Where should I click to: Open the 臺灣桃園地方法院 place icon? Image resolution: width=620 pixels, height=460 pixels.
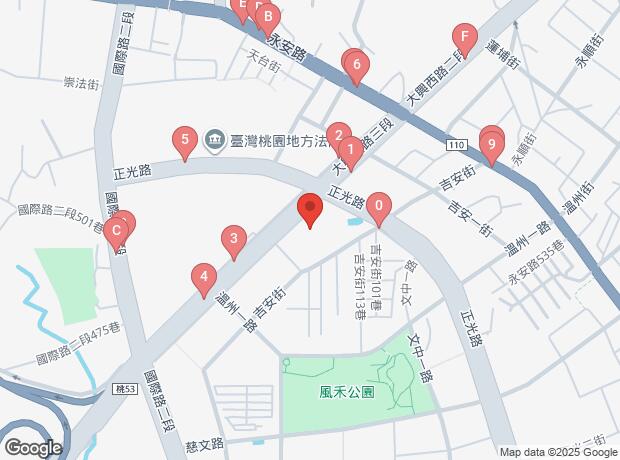tap(215, 140)
